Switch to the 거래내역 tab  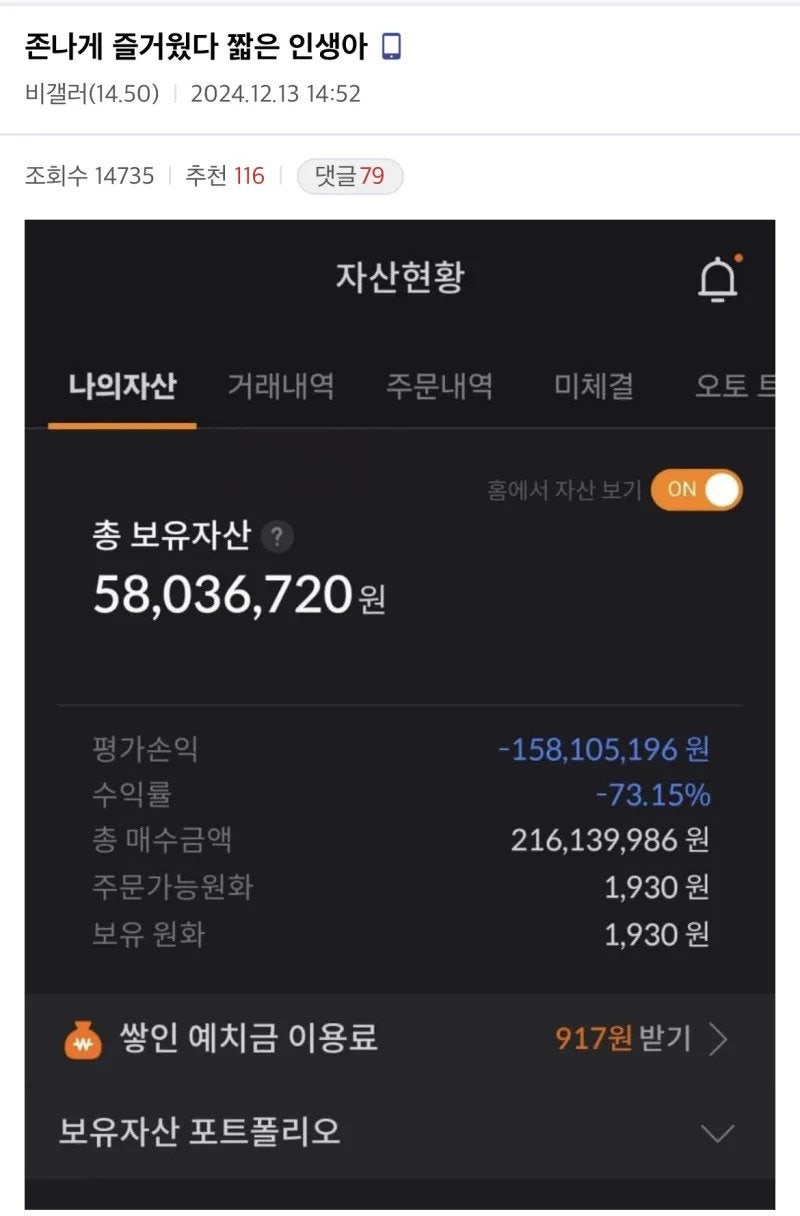pos(278,388)
